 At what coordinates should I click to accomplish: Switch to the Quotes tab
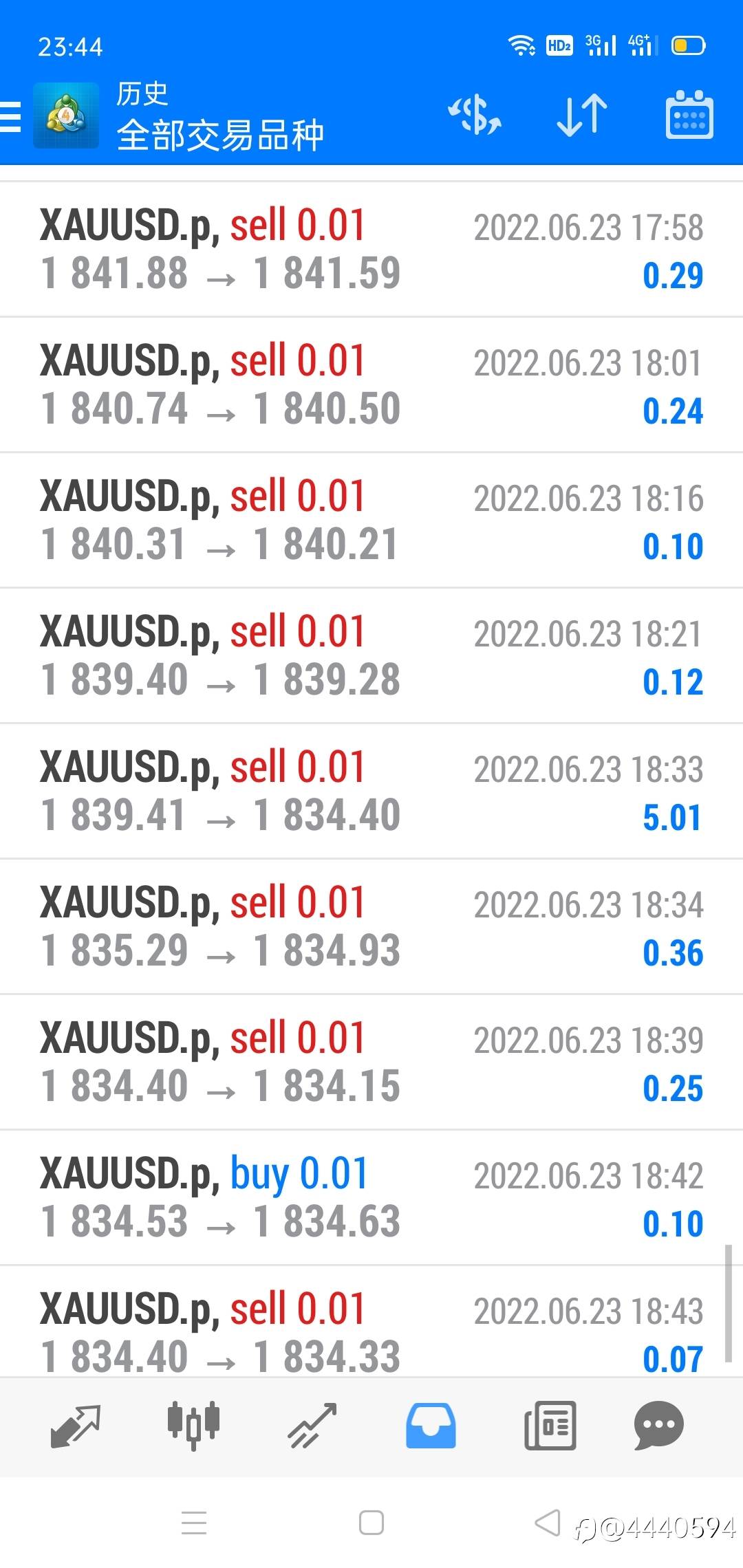[76, 1426]
